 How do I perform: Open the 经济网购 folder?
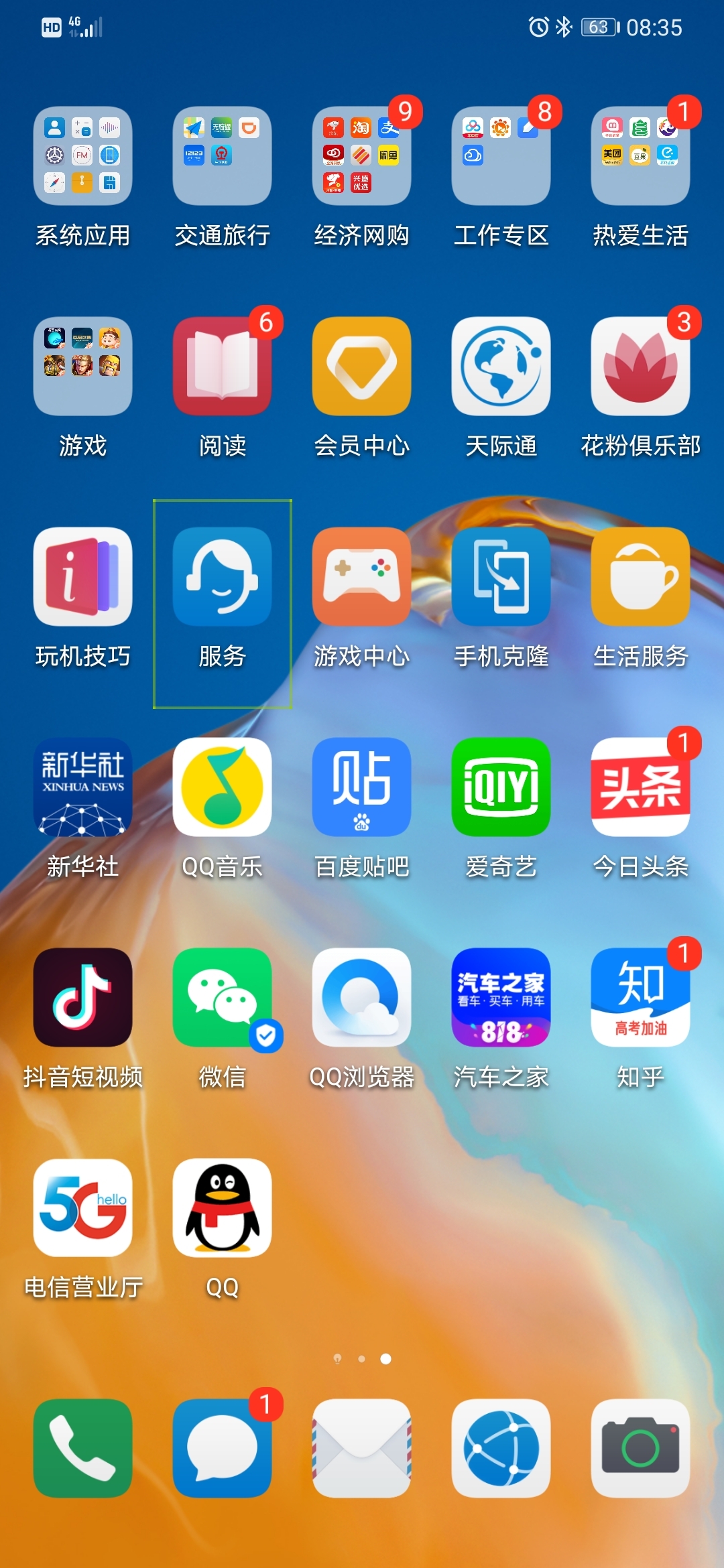(361, 156)
